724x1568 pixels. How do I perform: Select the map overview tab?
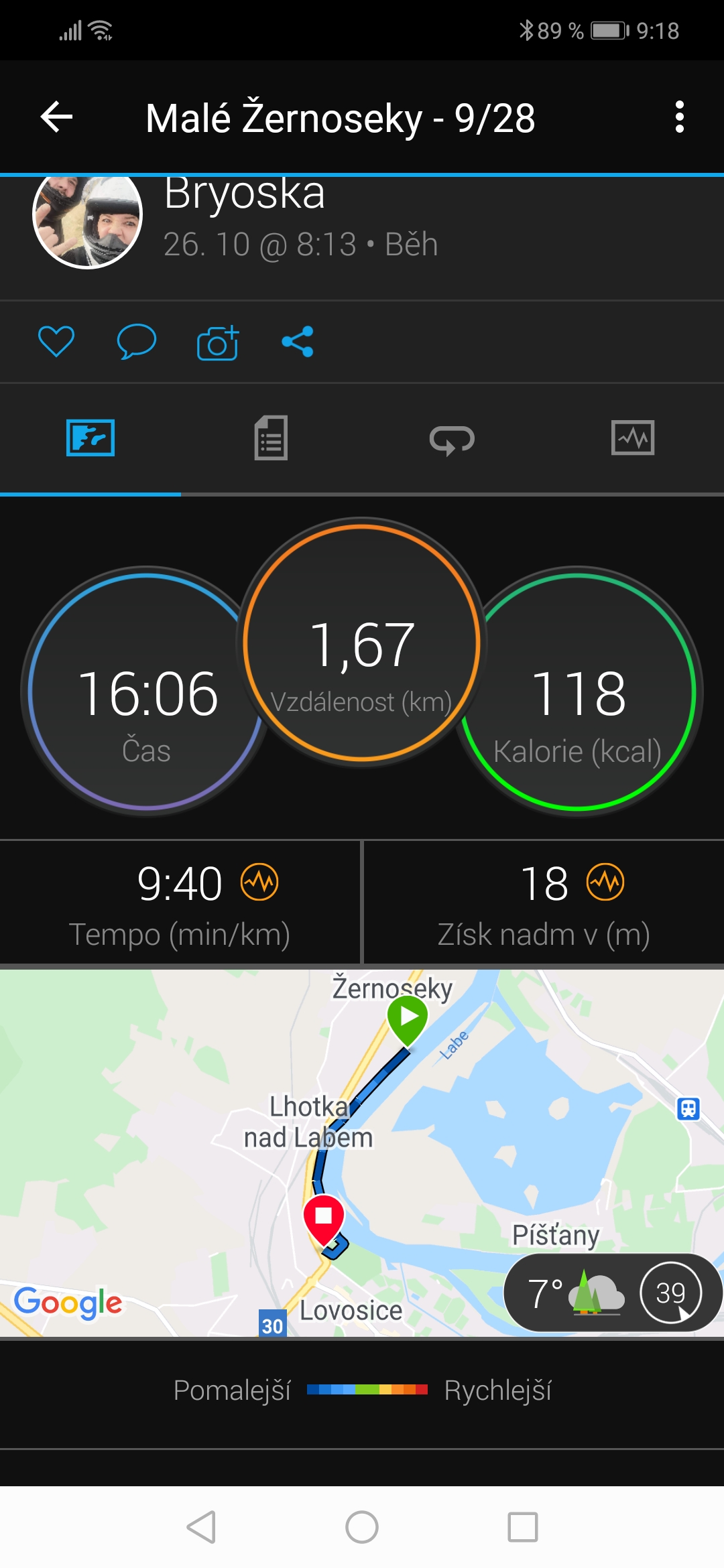pyautogui.click(x=90, y=438)
